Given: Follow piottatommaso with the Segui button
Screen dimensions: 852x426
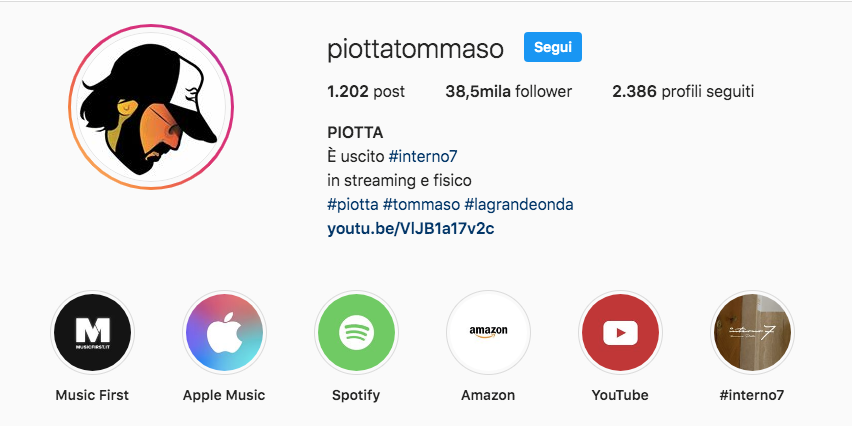Looking at the screenshot, I should click(552, 47).
